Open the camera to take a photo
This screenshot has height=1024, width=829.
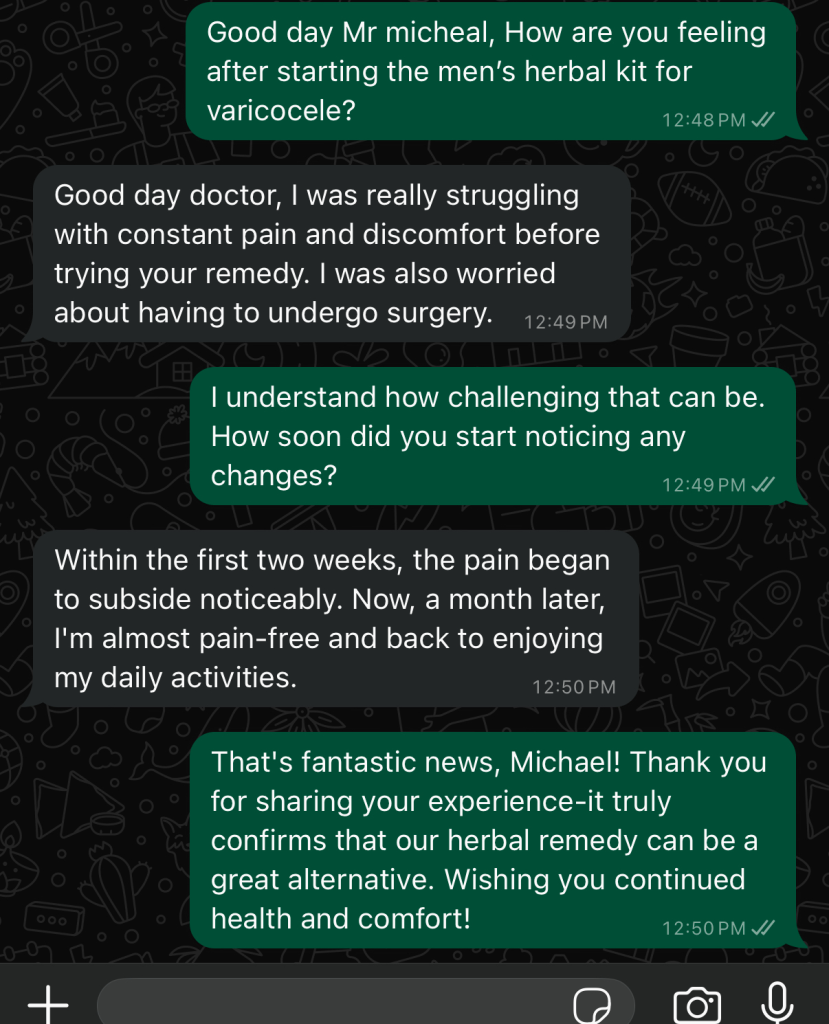point(697,1003)
